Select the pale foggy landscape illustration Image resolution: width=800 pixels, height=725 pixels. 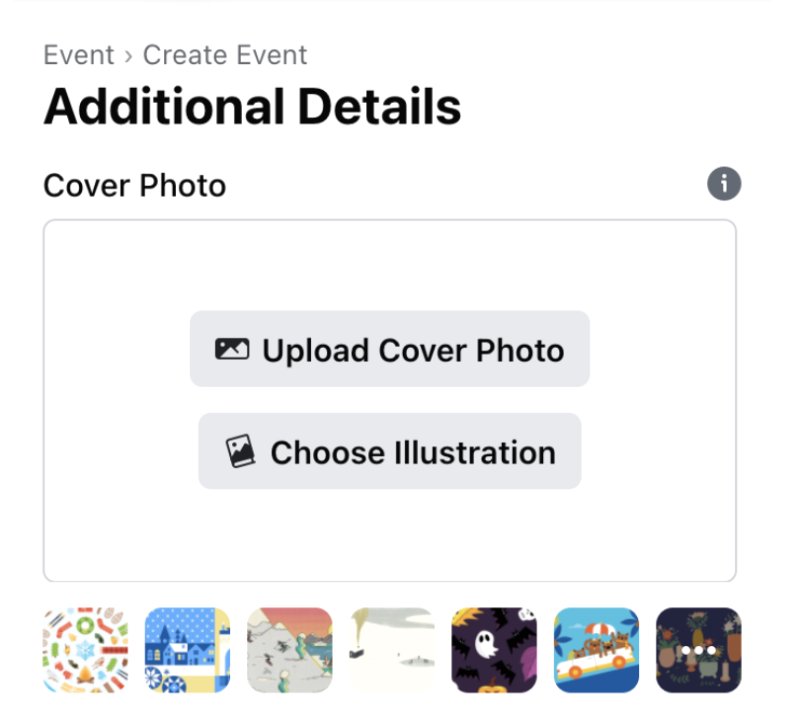[x=392, y=650]
